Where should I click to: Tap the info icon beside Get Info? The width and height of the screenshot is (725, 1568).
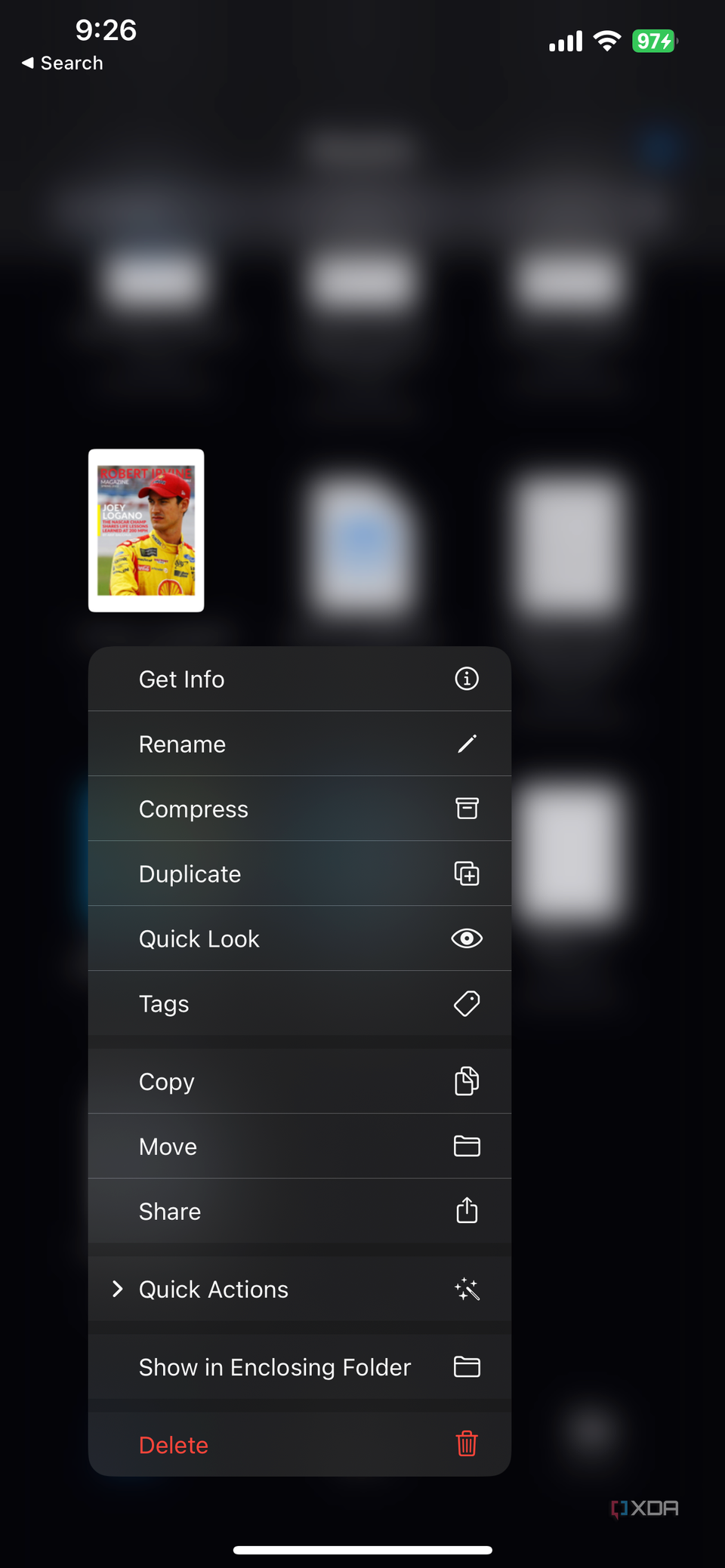point(467,679)
